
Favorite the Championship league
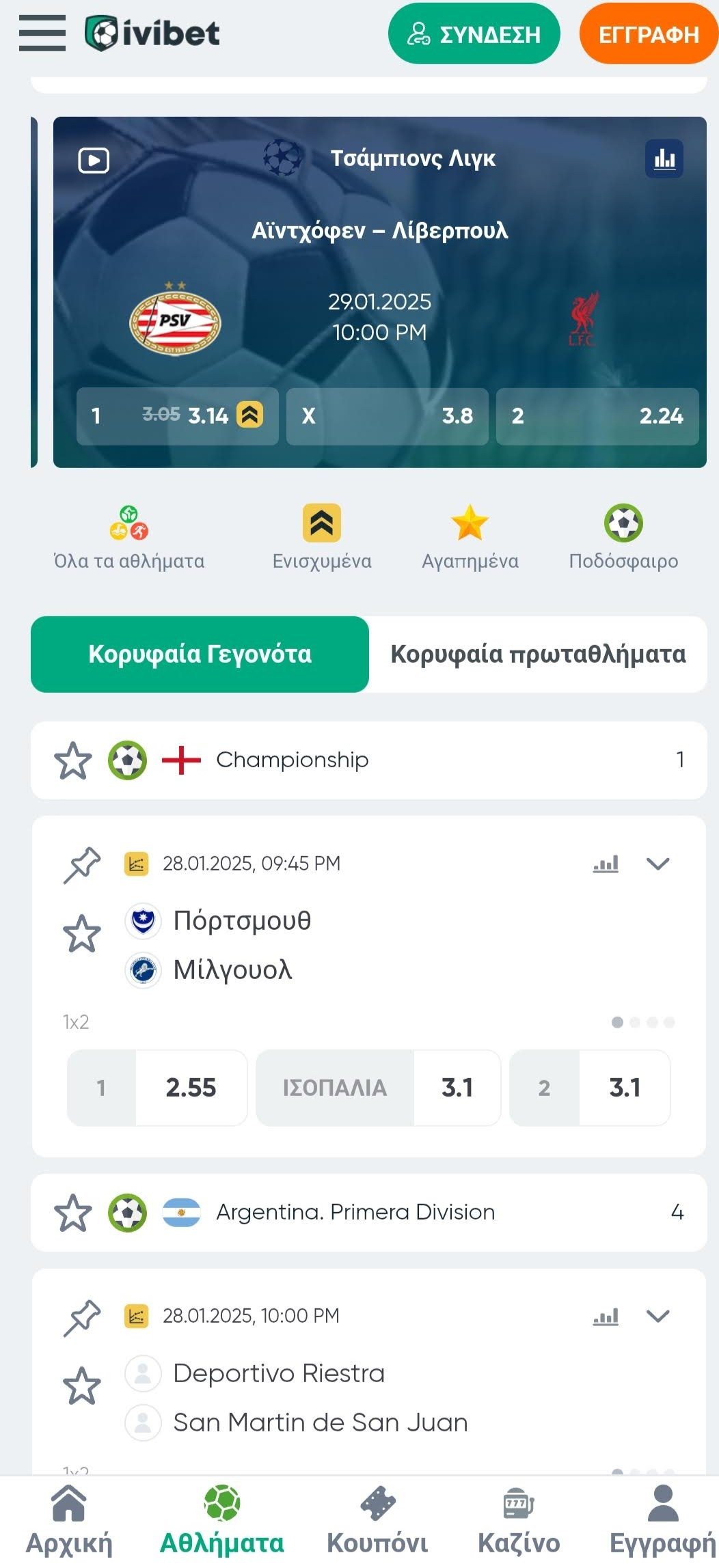pos(73,760)
